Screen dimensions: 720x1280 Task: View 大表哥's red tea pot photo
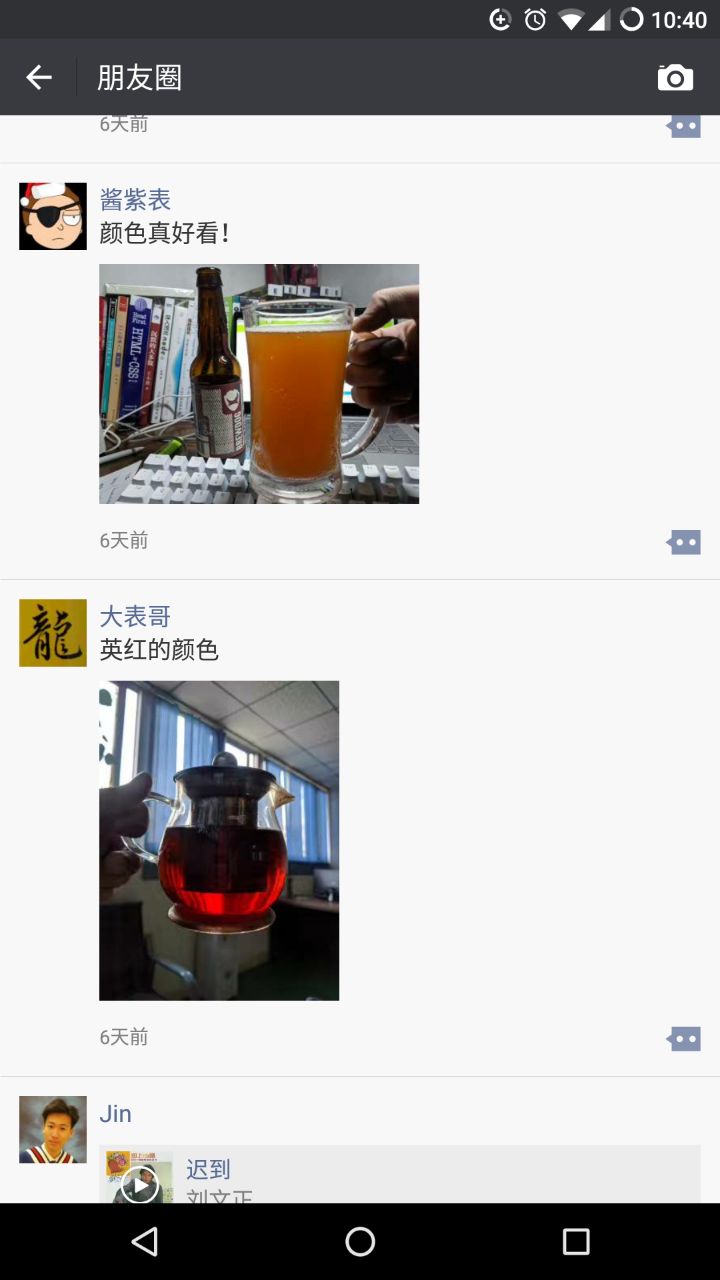[219, 840]
